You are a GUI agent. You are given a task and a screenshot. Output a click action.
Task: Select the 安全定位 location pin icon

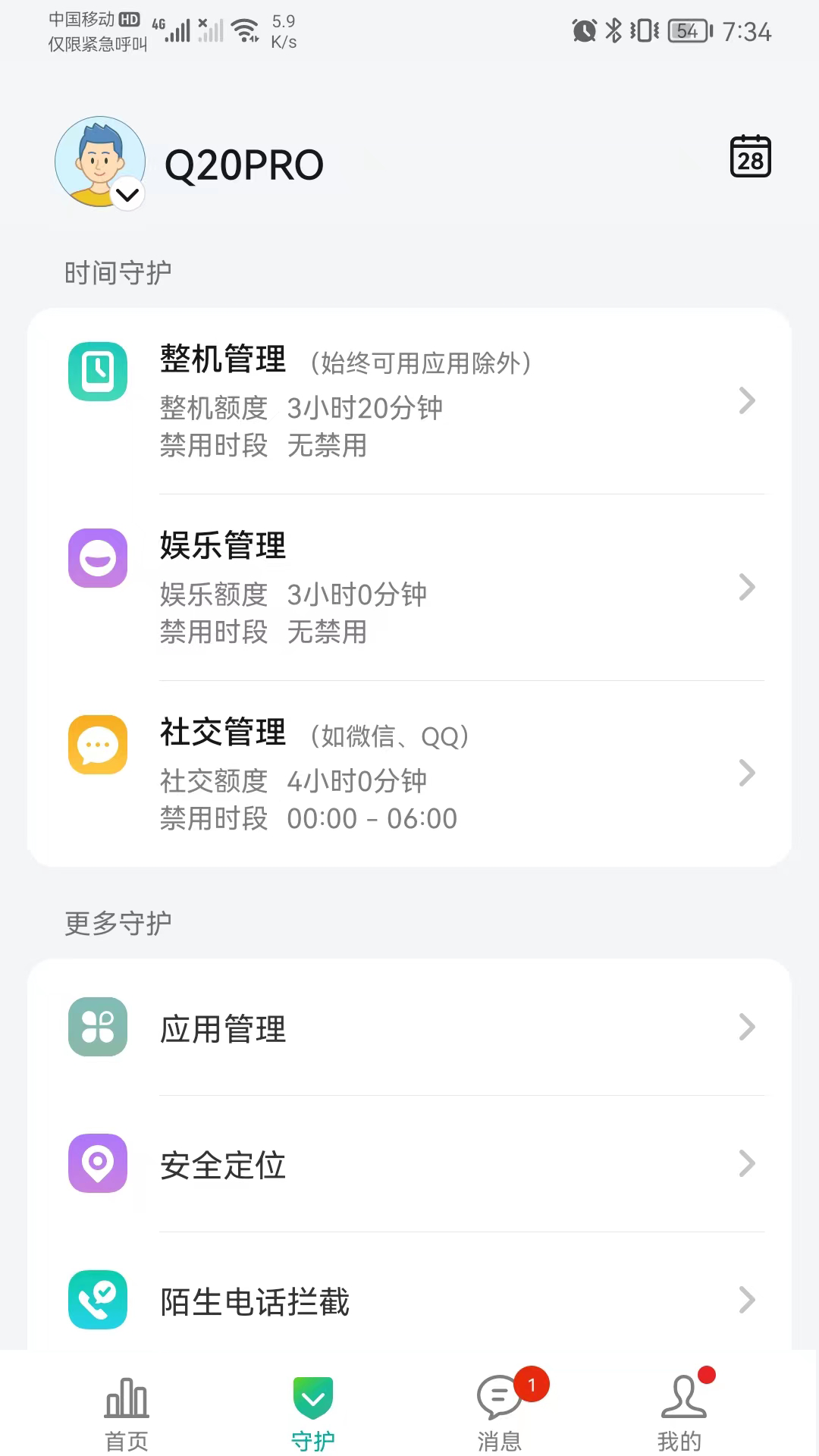(x=98, y=1166)
